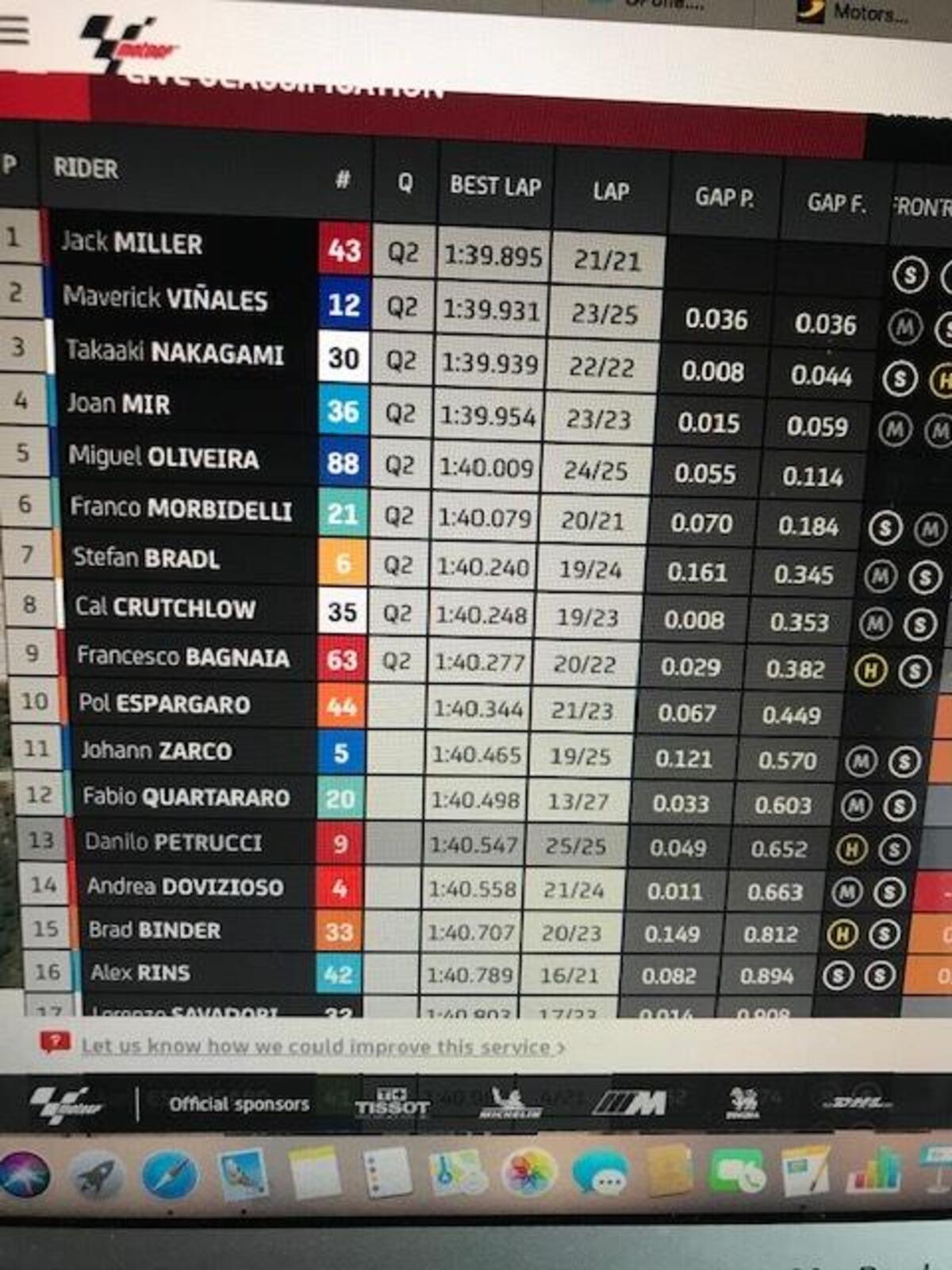The image size is (952, 1270).
Task: Open FaceTime from the dock
Action: pyautogui.click(x=737, y=1173)
